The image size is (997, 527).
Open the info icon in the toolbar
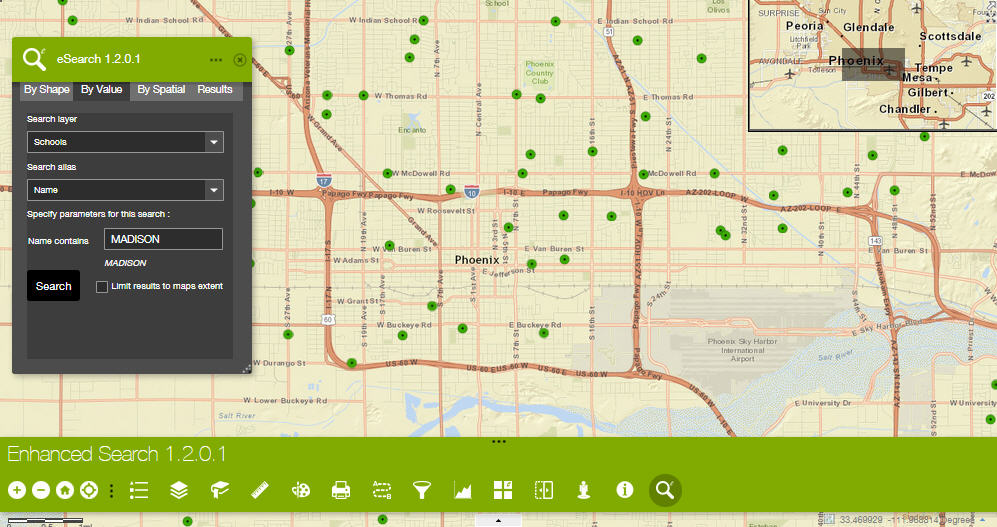[x=625, y=490]
